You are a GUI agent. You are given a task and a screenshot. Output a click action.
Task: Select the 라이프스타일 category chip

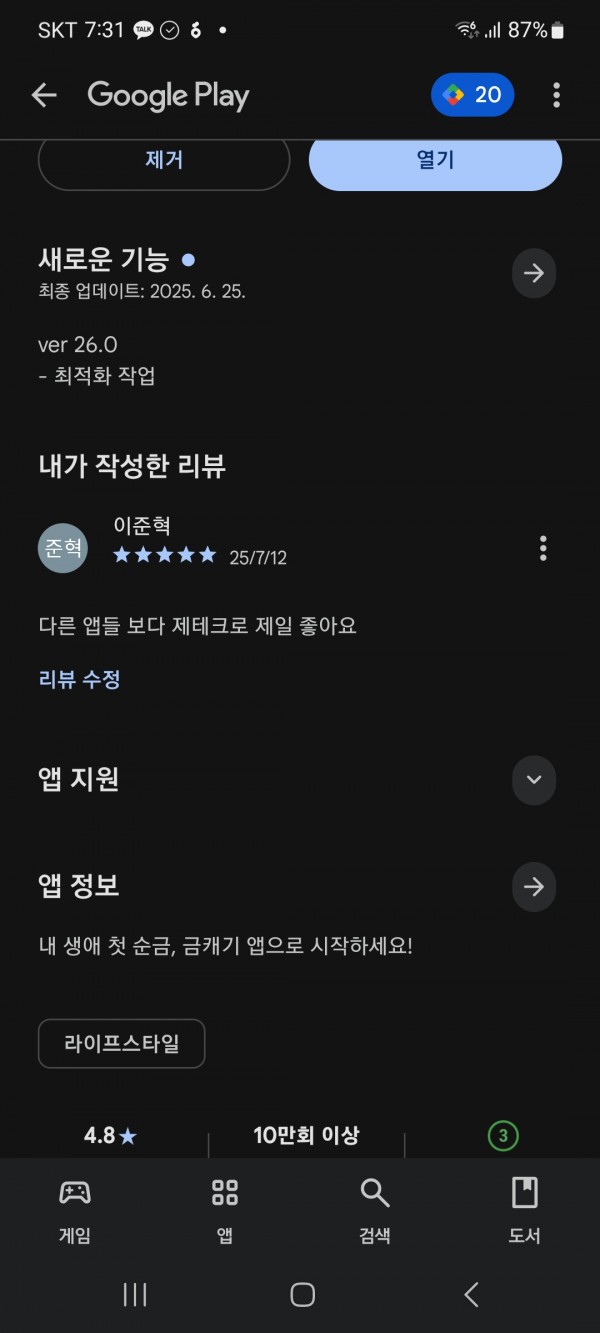[x=122, y=1044]
